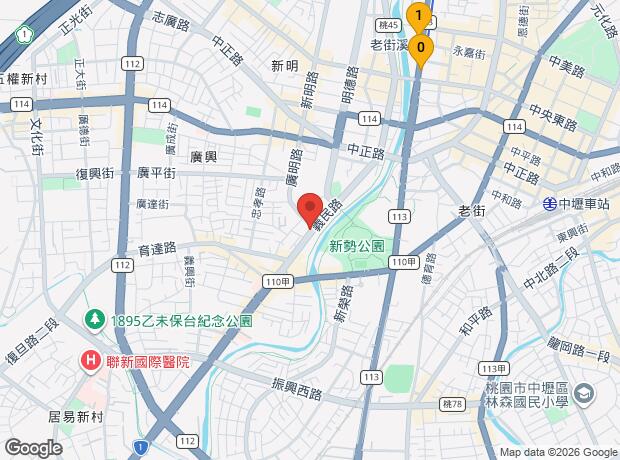Tap the red location pin near 新民路
620x460 pixels.
310,210
